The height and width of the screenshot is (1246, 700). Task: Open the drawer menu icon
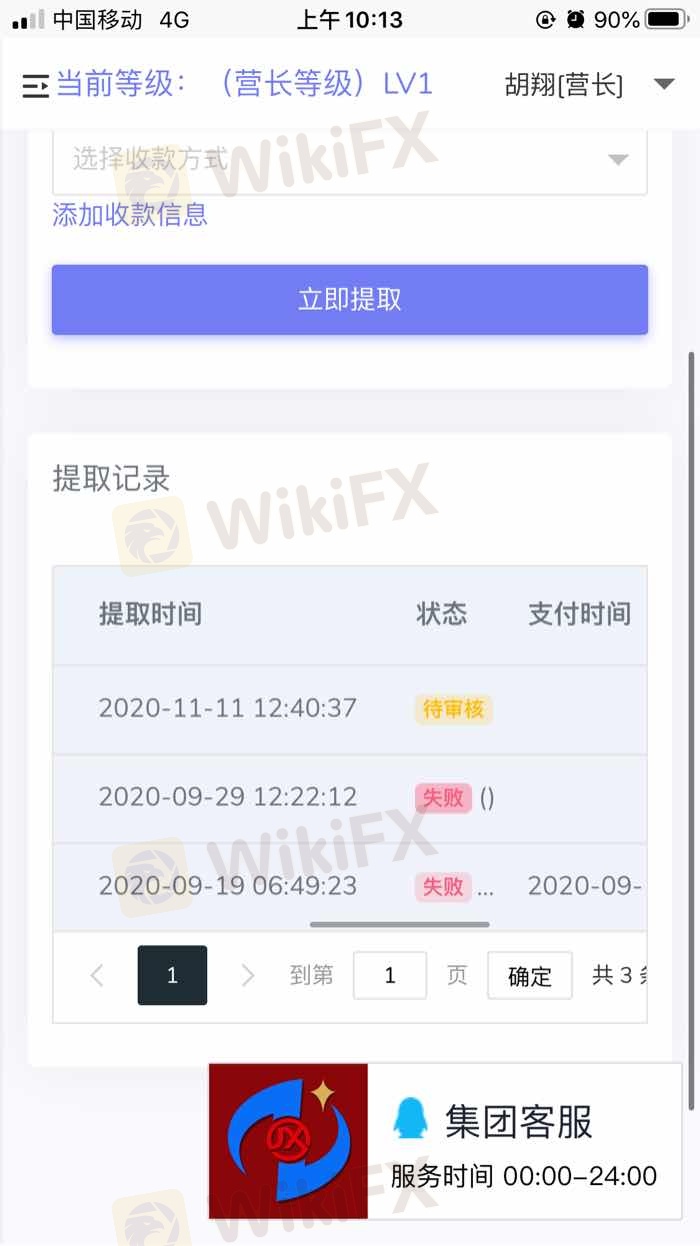pos(35,86)
